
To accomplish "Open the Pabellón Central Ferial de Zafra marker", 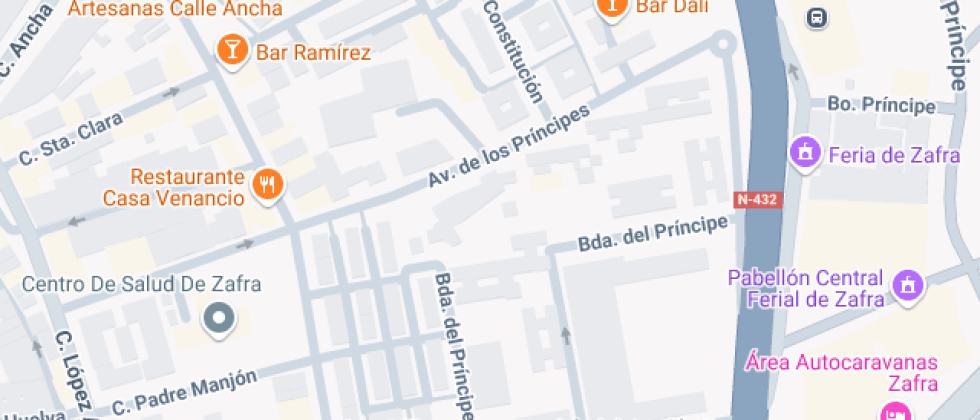I will [x=908, y=285].
